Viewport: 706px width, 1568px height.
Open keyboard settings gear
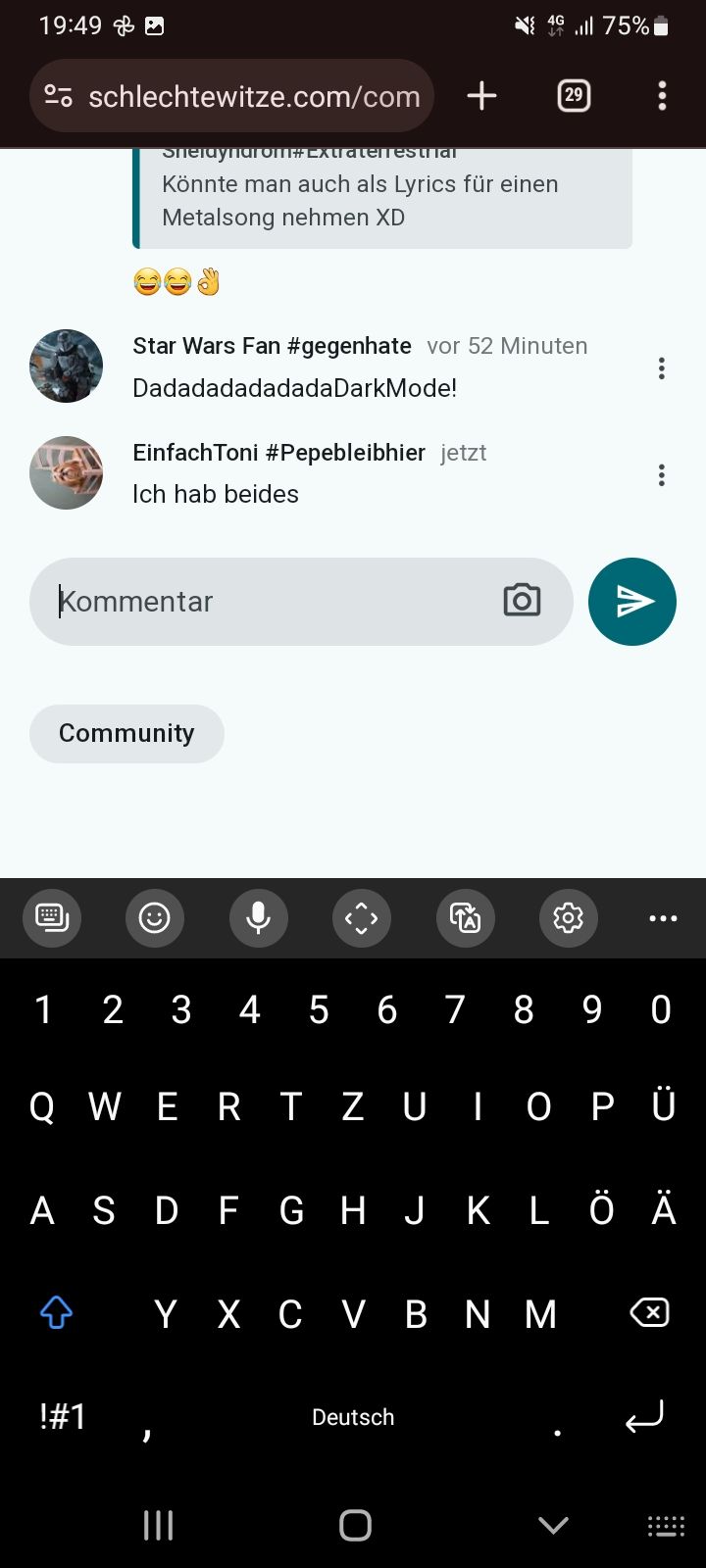[x=568, y=918]
